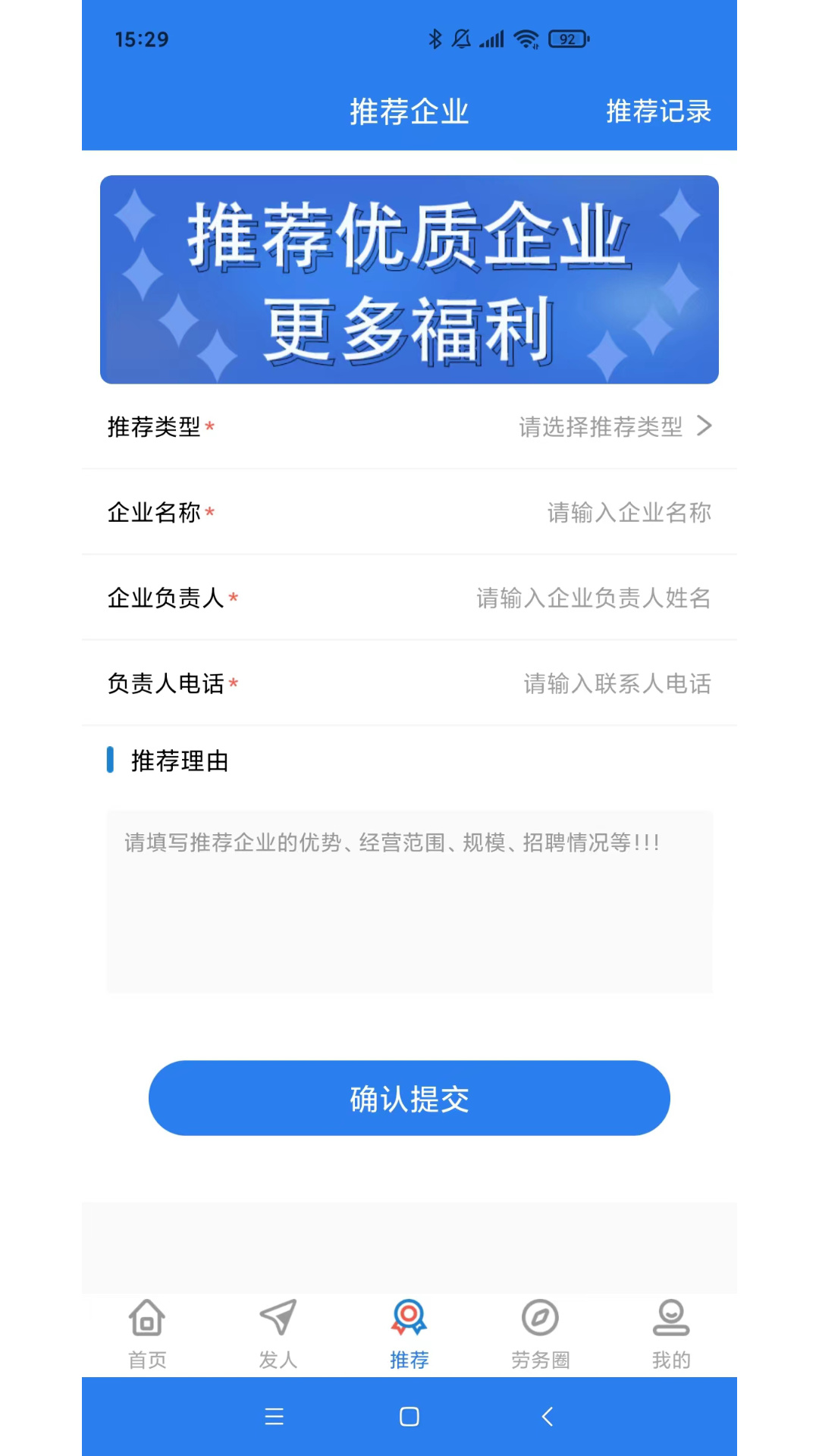This screenshot has width=819, height=1456.
Task: Open the promotional banner 推荐优质企业
Action: 409,280
